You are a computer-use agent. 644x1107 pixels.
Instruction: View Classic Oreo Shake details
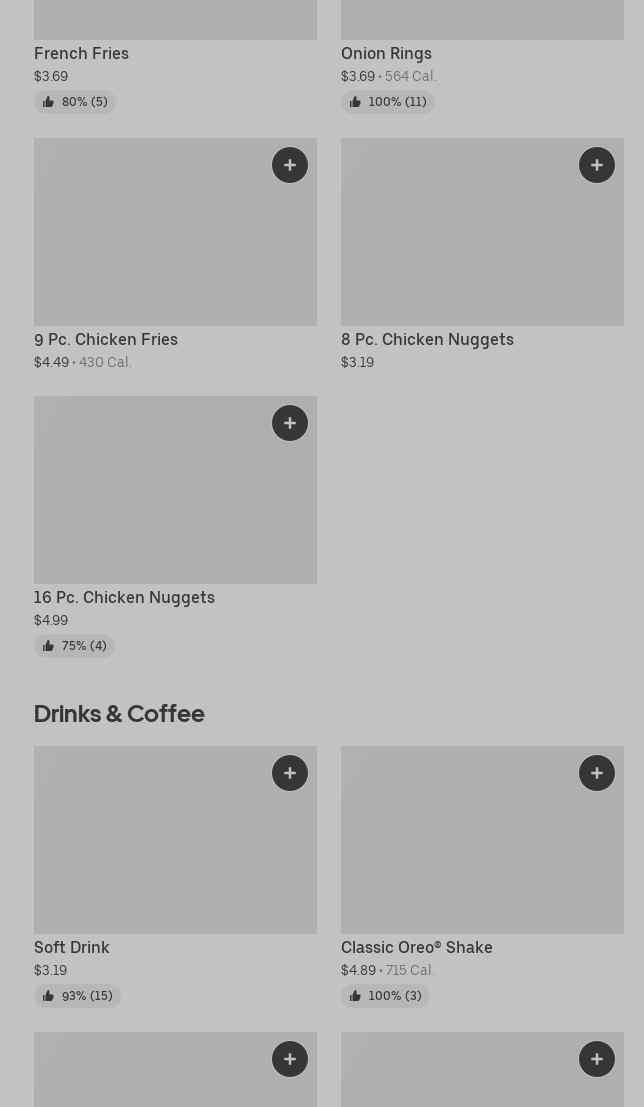click(416, 947)
